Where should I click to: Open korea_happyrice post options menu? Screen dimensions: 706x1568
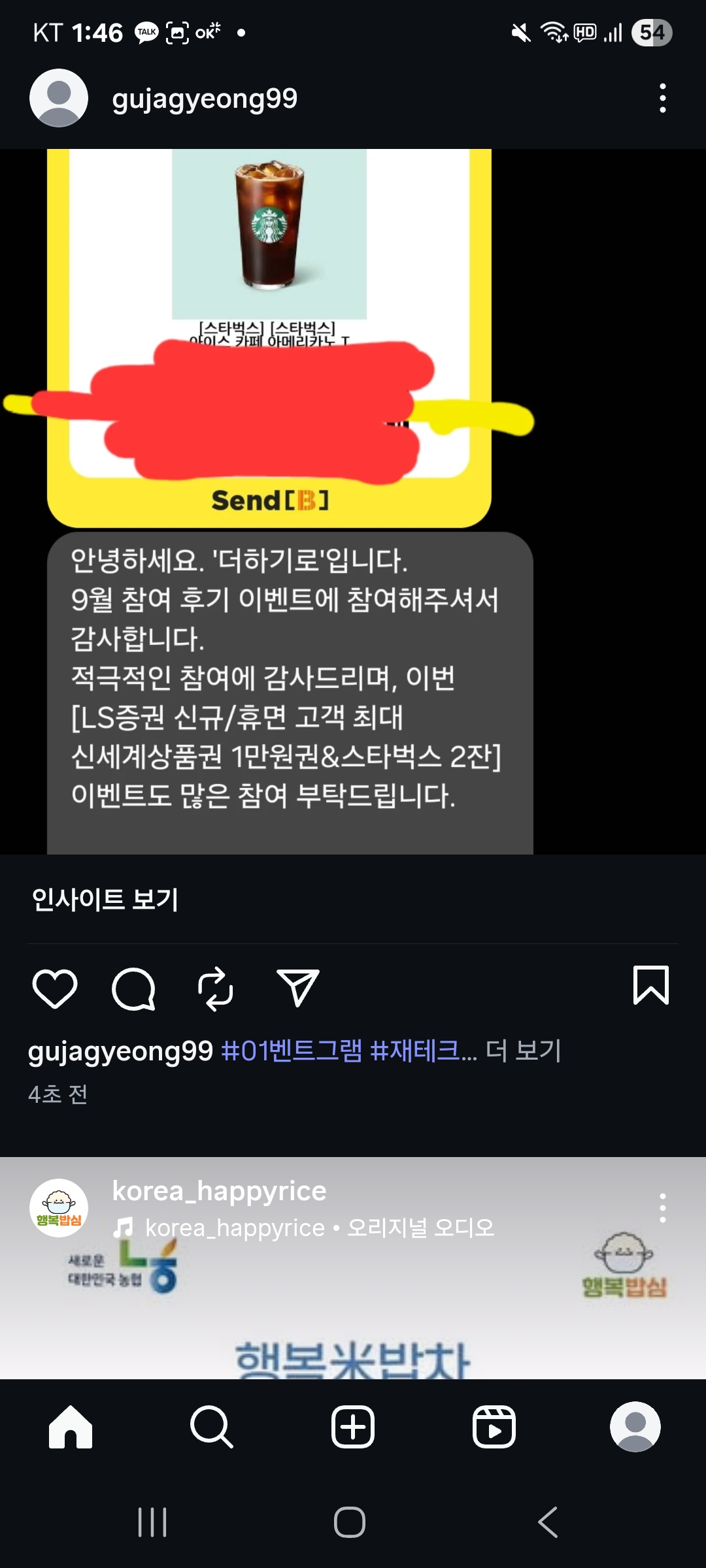pyautogui.click(x=662, y=1208)
